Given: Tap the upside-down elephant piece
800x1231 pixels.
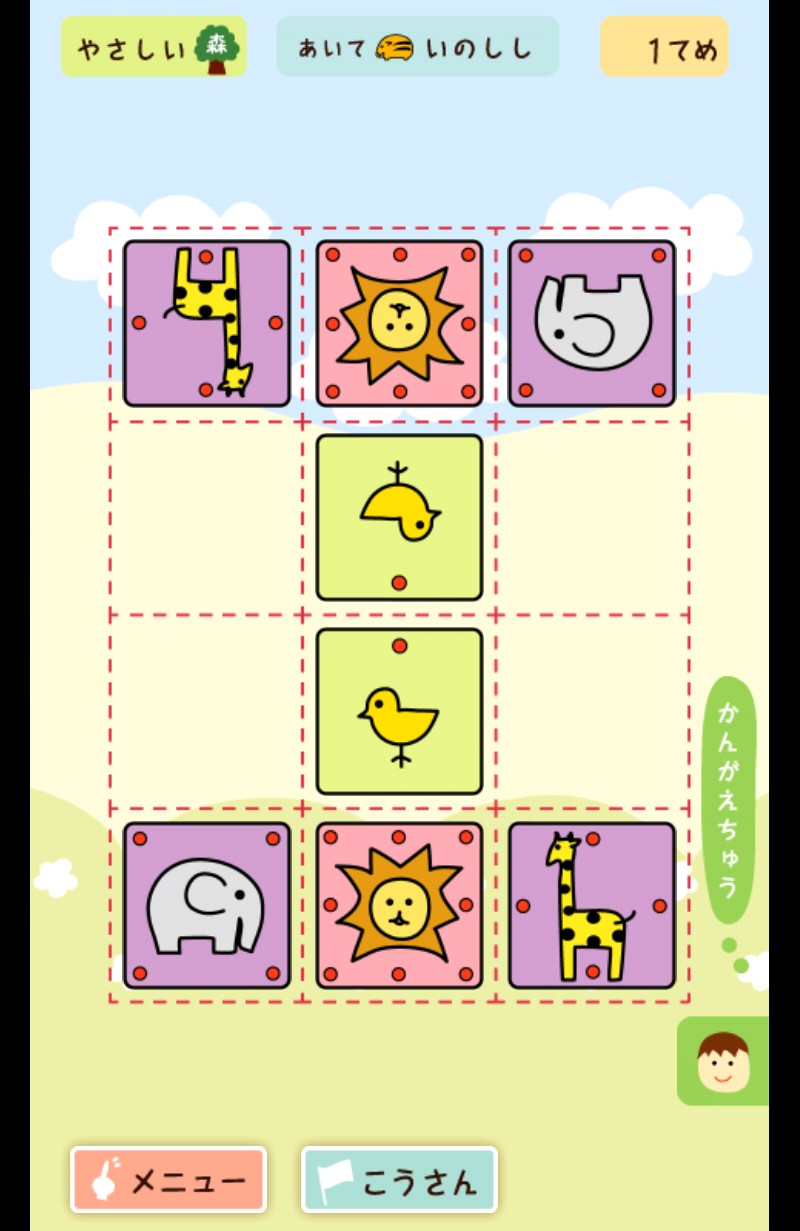Looking at the screenshot, I should (592, 324).
